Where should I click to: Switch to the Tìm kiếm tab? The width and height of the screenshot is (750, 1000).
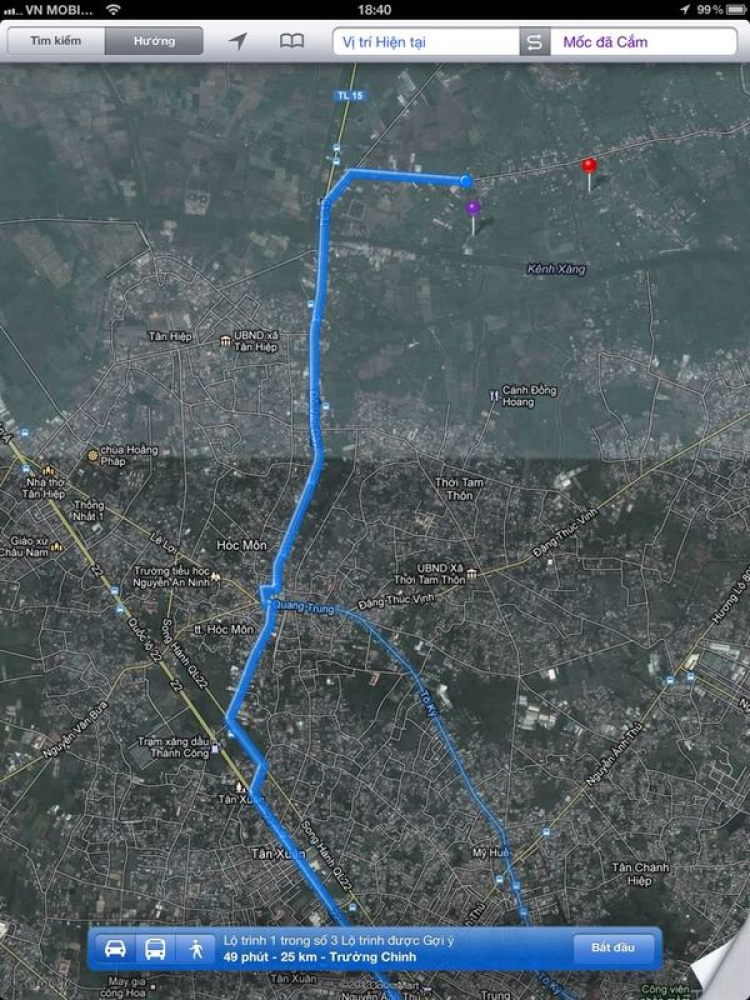tap(56, 42)
